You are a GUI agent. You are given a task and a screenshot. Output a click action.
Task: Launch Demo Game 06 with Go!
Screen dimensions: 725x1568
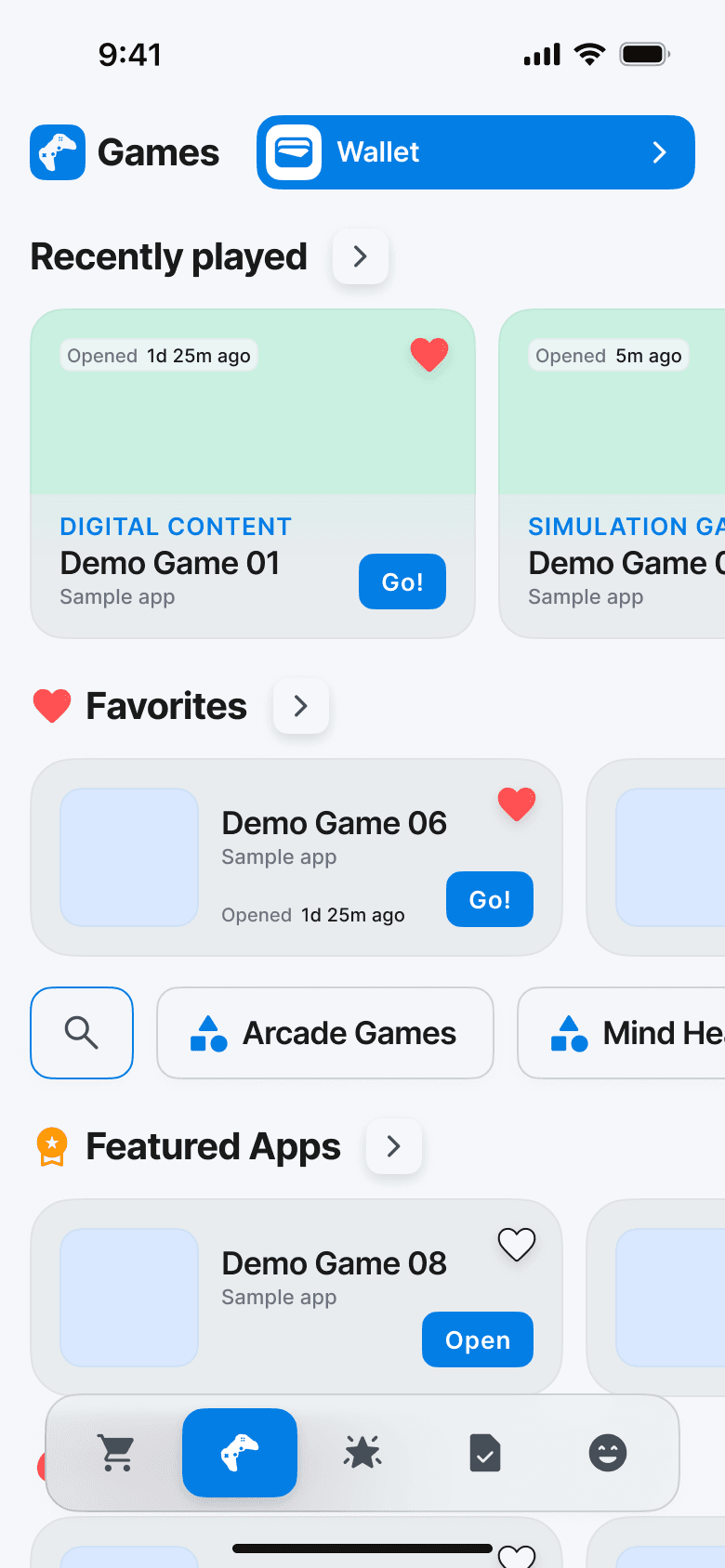click(490, 899)
